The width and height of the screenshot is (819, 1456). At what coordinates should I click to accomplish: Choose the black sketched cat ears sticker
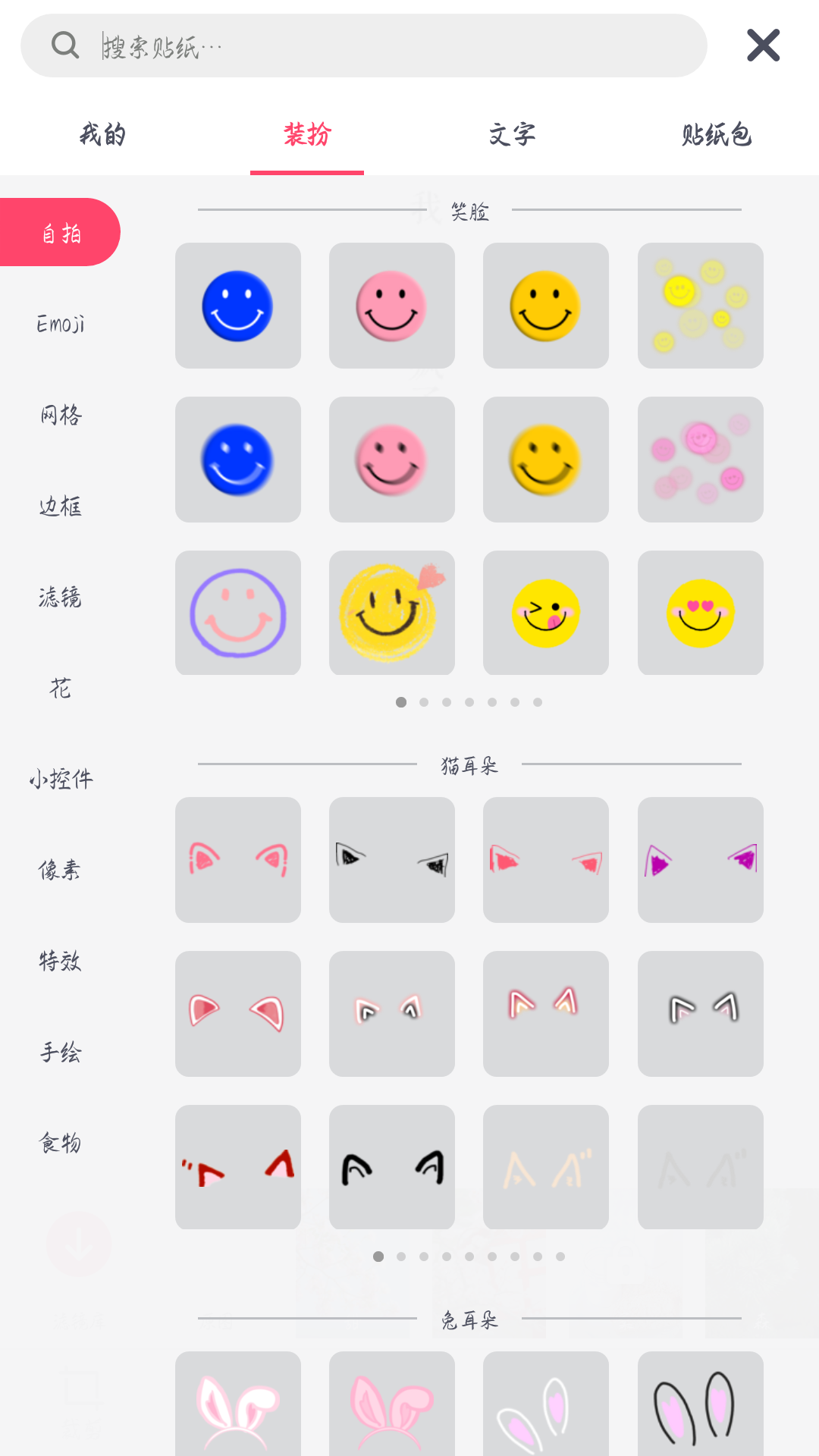click(x=392, y=859)
